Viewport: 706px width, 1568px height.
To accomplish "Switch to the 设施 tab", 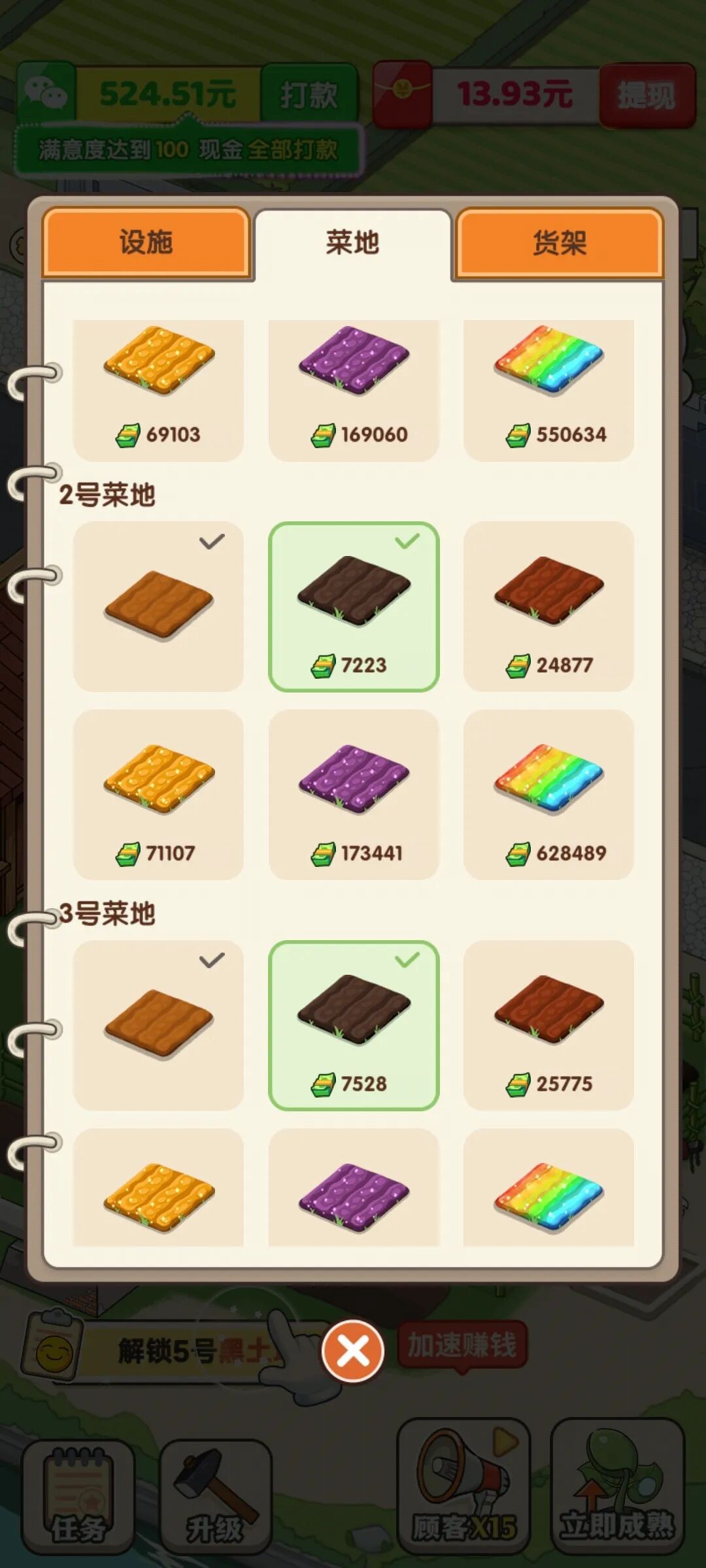I will point(146,242).
